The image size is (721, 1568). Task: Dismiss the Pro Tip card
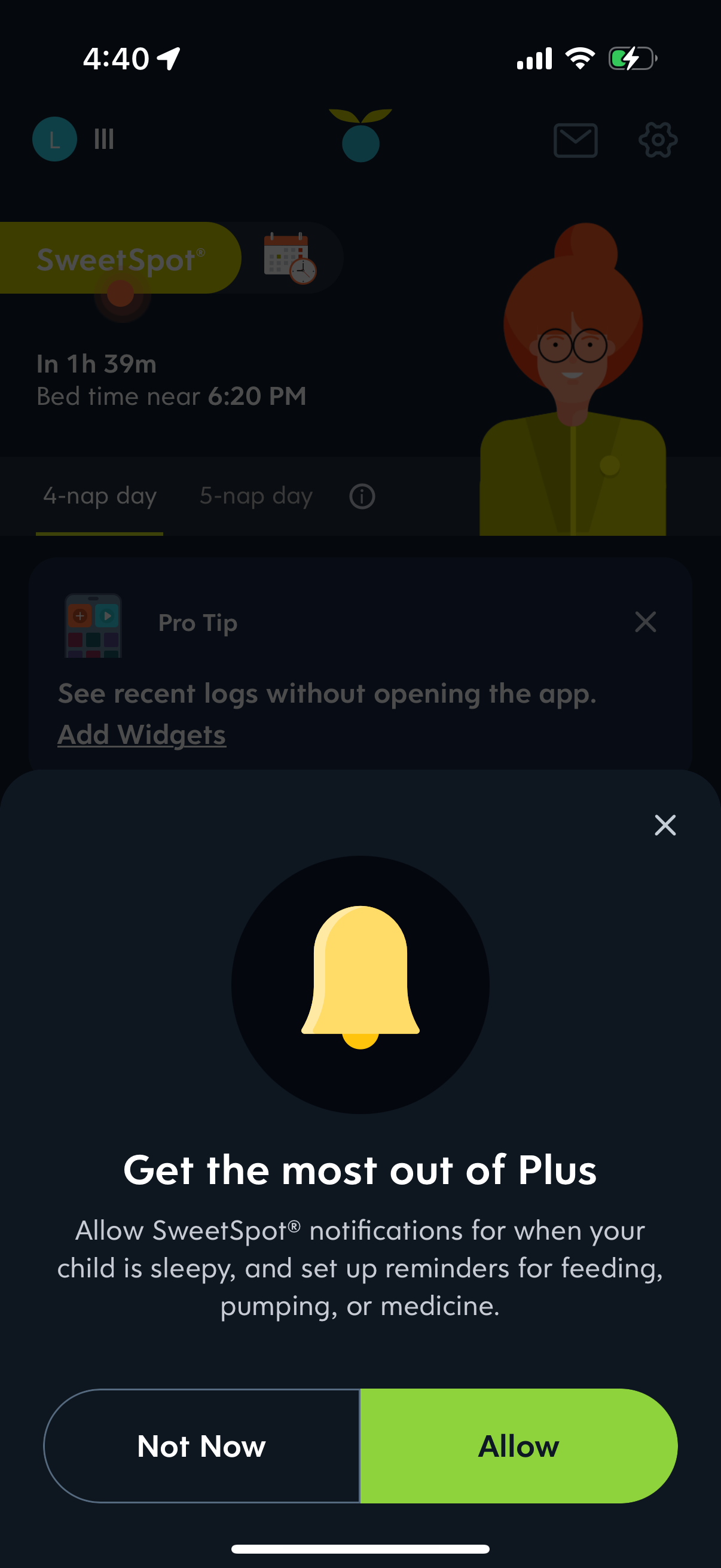pos(645,621)
